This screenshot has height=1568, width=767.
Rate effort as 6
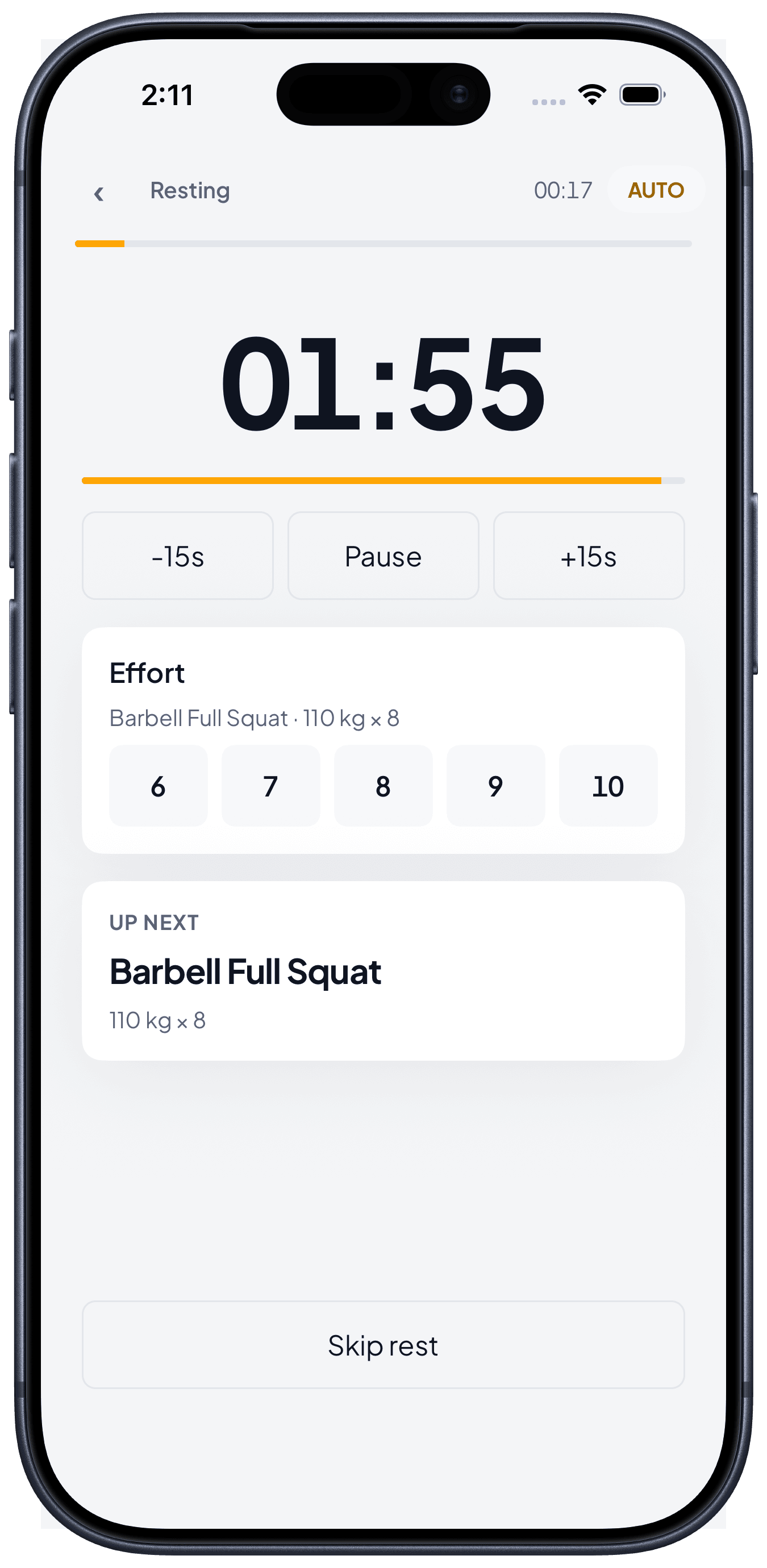(x=159, y=786)
